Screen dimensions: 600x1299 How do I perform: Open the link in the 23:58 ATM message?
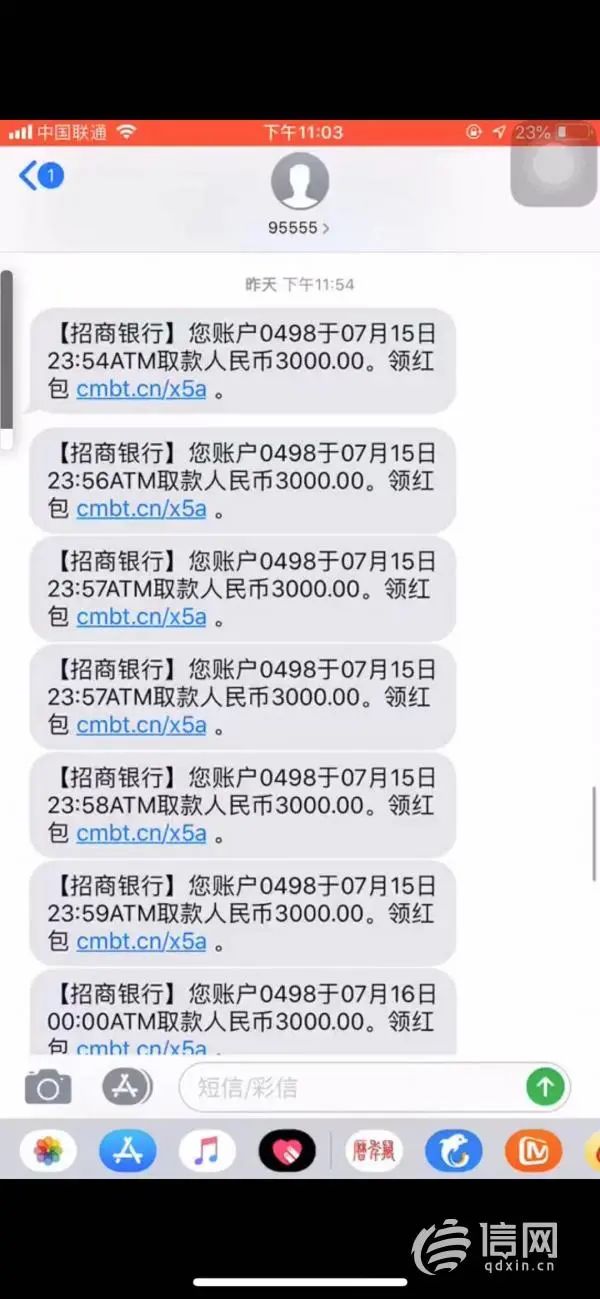click(141, 833)
